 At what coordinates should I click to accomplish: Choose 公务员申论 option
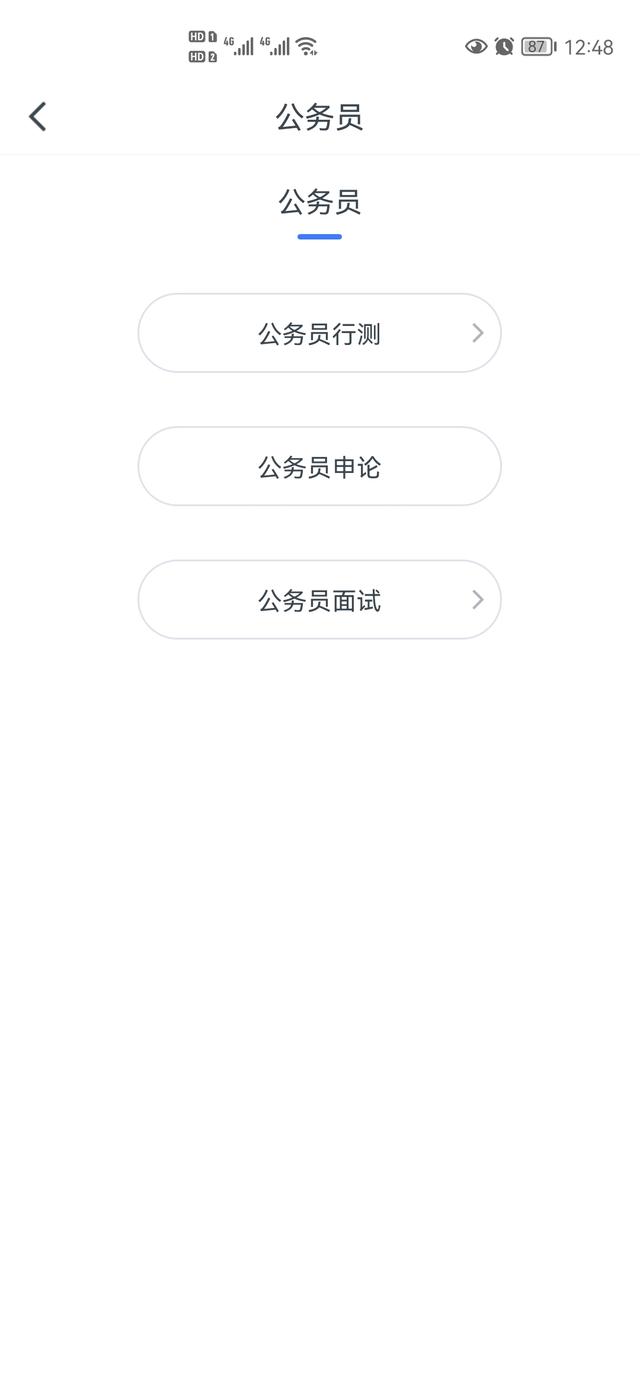click(319, 466)
